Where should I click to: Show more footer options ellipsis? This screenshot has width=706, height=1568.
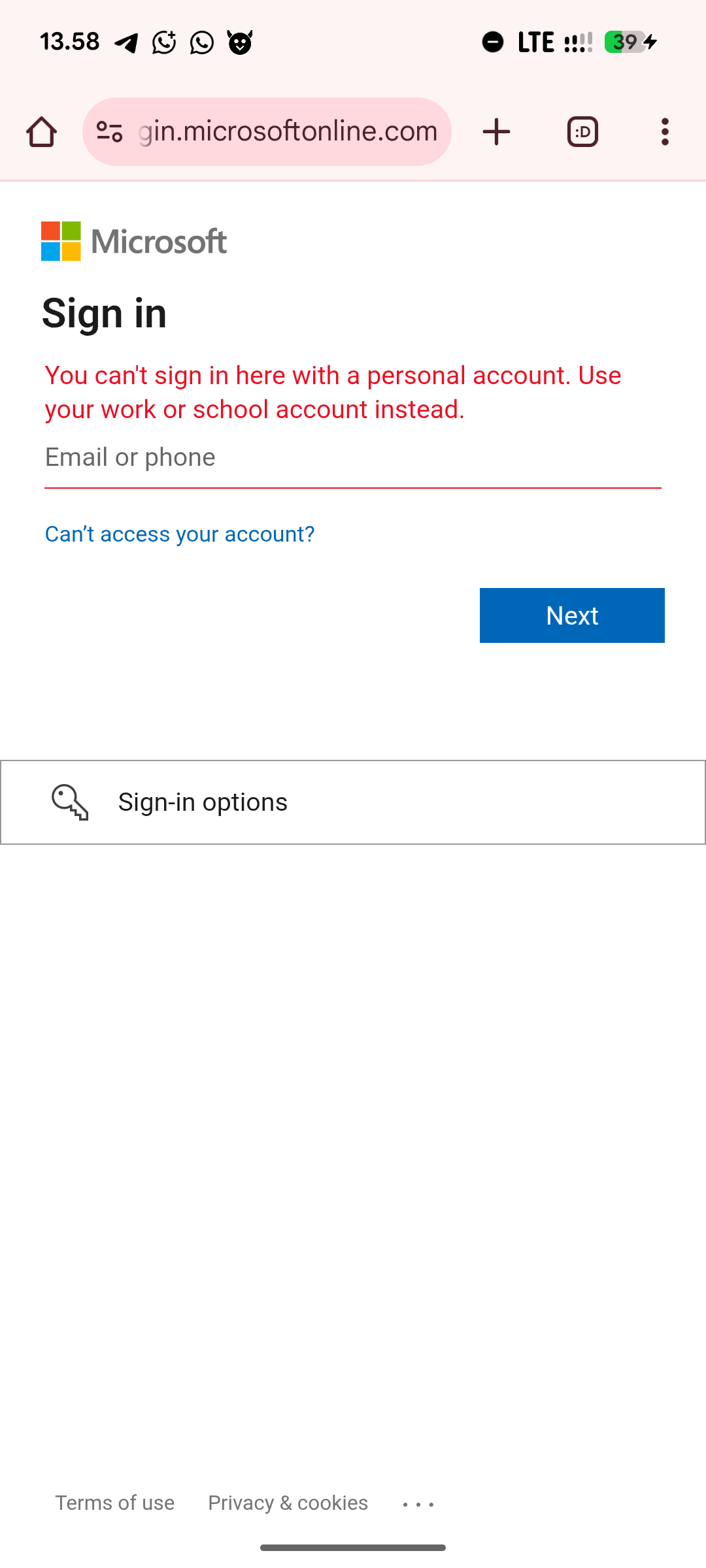coord(418,1504)
